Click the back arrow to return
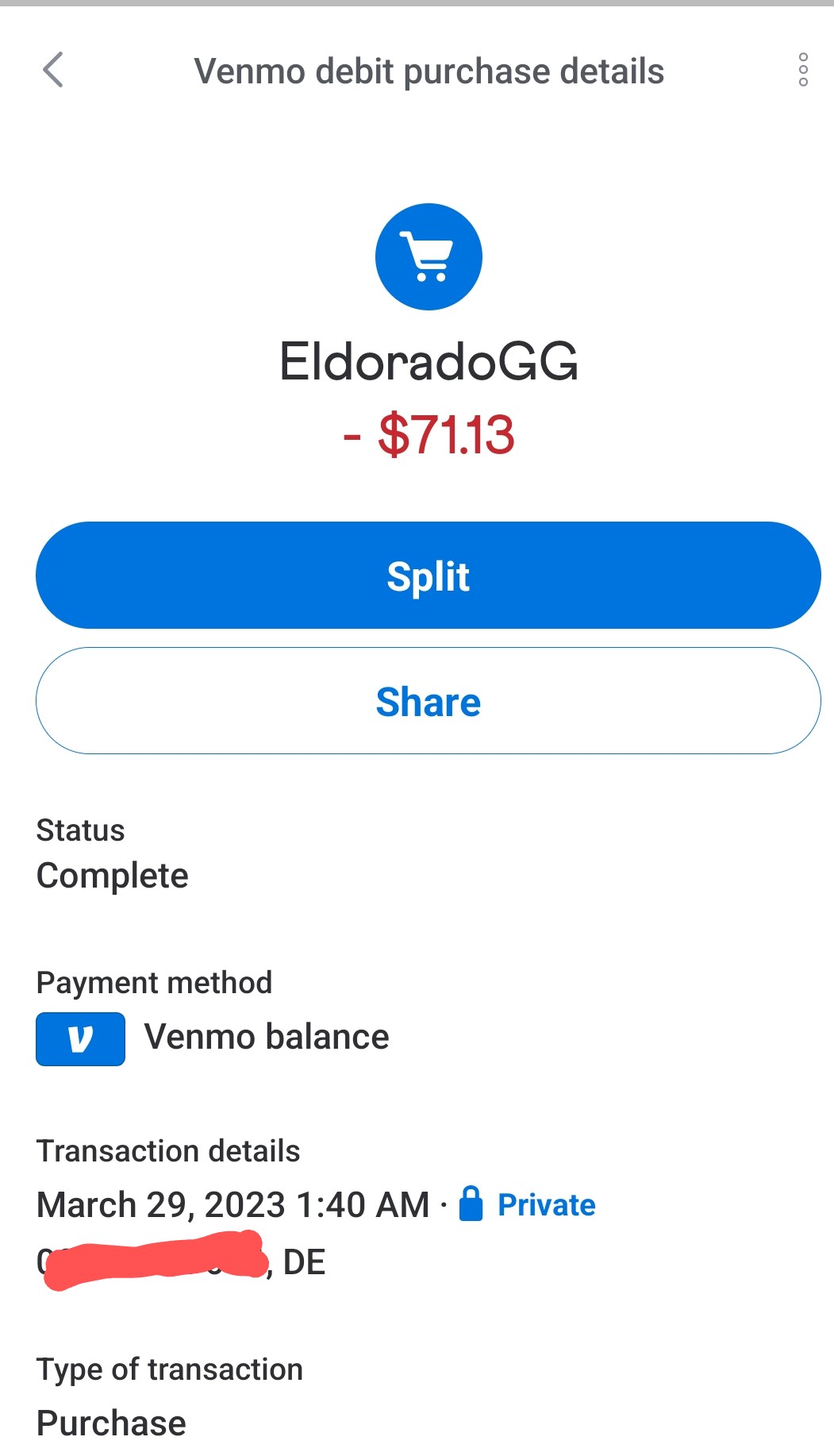 [52, 71]
